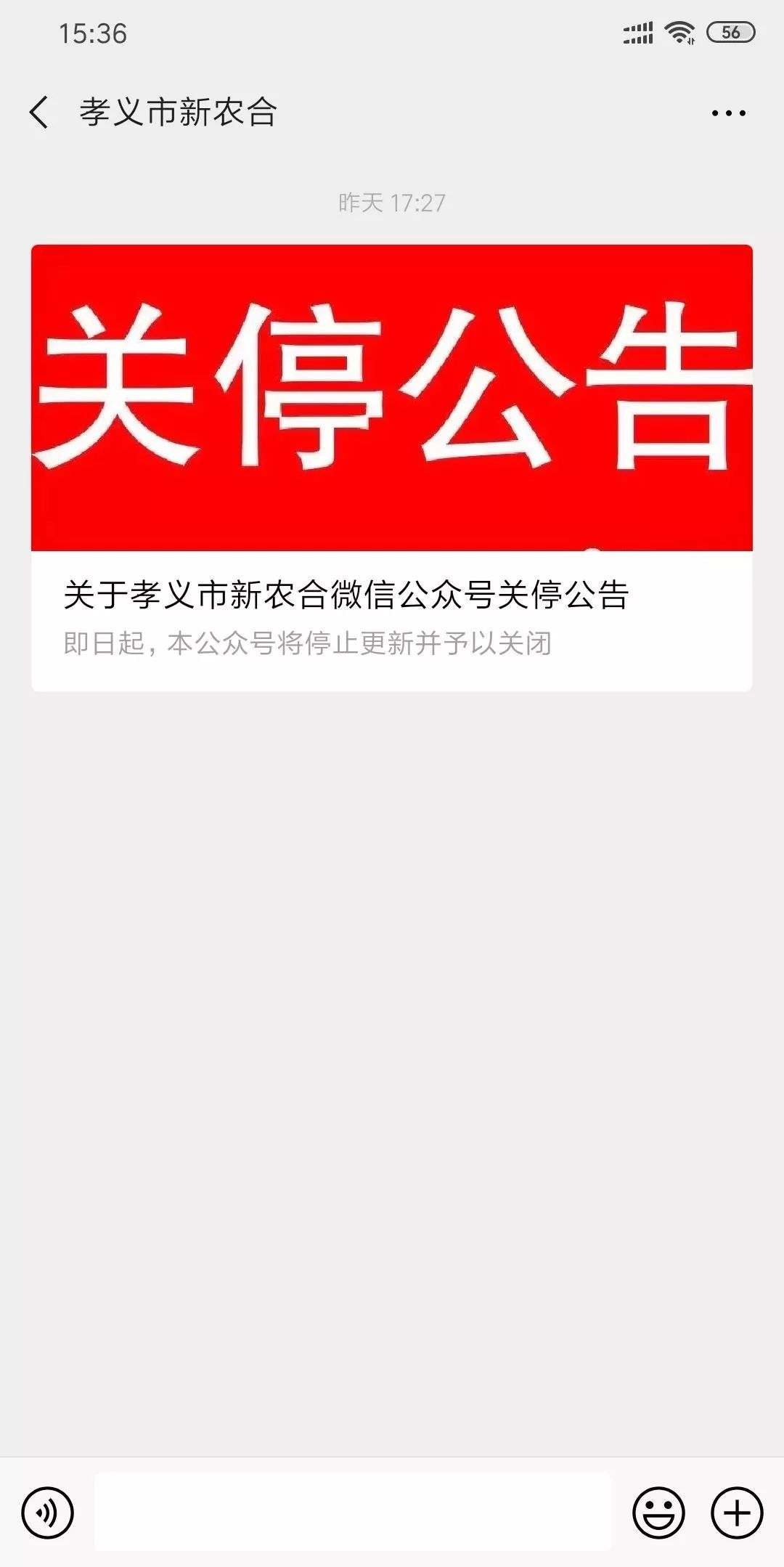Open the 关停公告 article card
The height and width of the screenshot is (1567, 784).
[x=391, y=468]
